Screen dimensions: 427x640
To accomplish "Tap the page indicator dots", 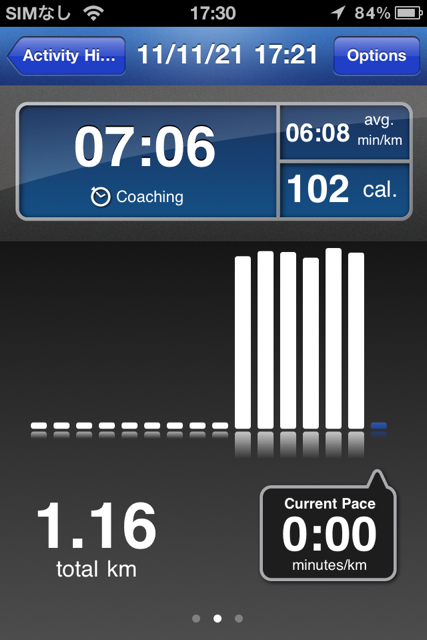I will [x=217, y=618].
